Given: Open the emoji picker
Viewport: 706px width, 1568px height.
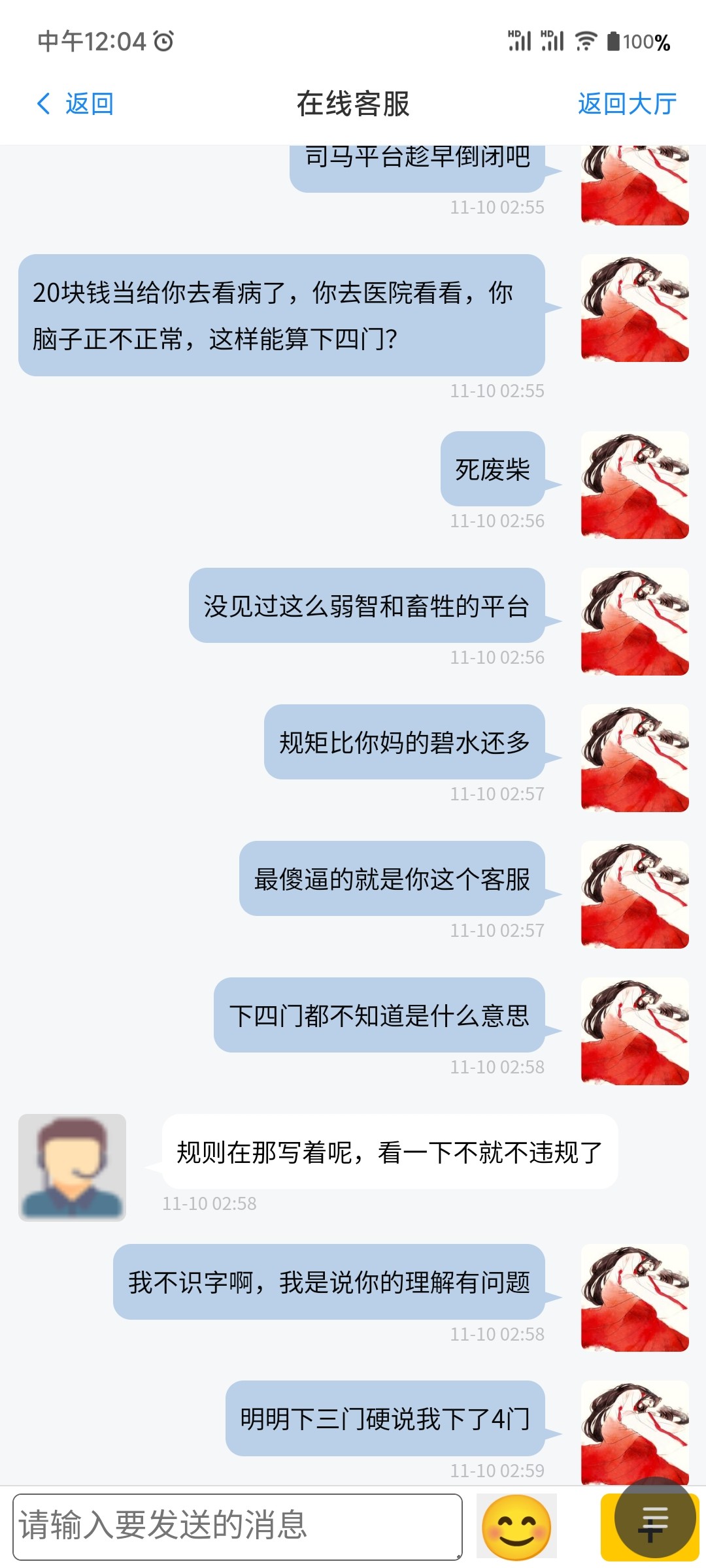Looking at the screenshot, I should click(516, 1527).
